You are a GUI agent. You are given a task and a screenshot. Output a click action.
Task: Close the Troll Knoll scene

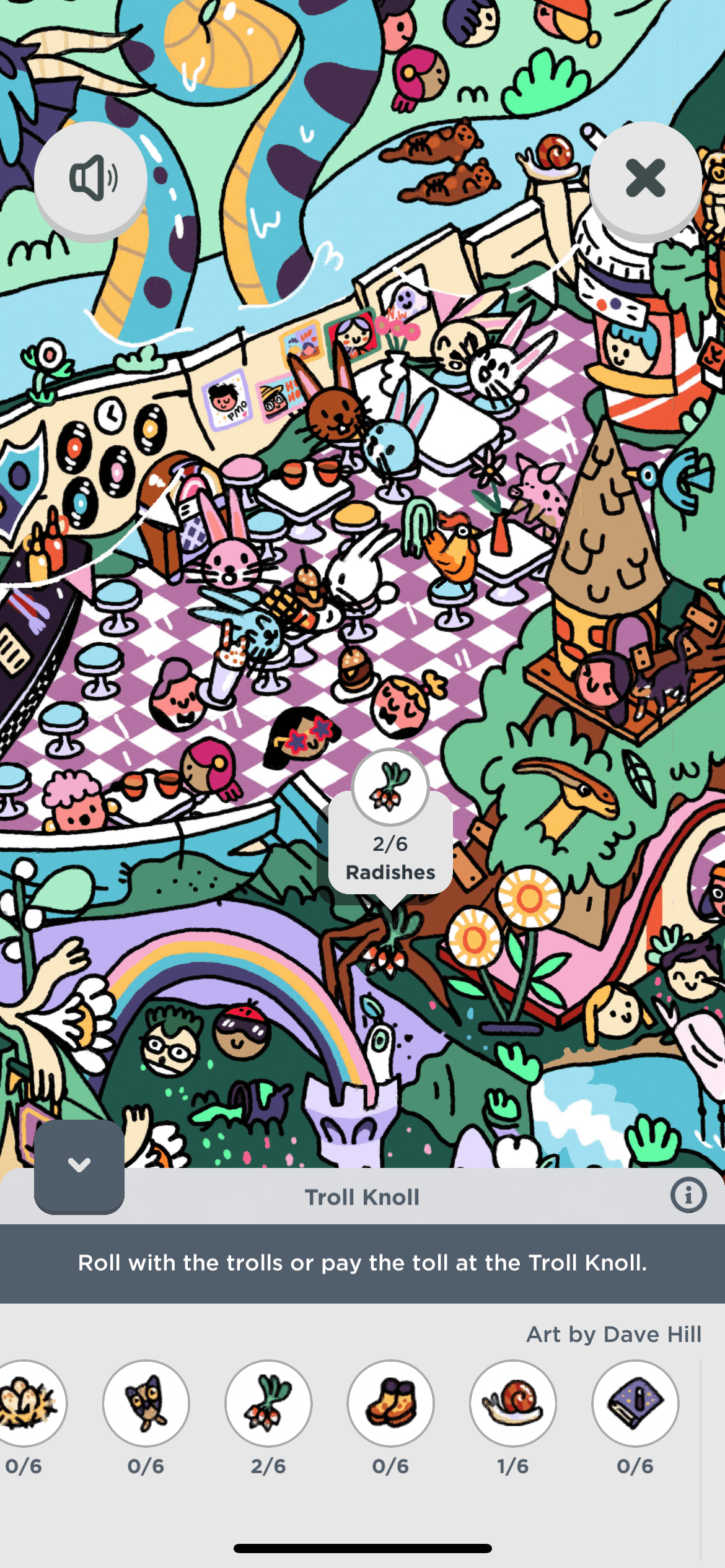click(645, 178)
